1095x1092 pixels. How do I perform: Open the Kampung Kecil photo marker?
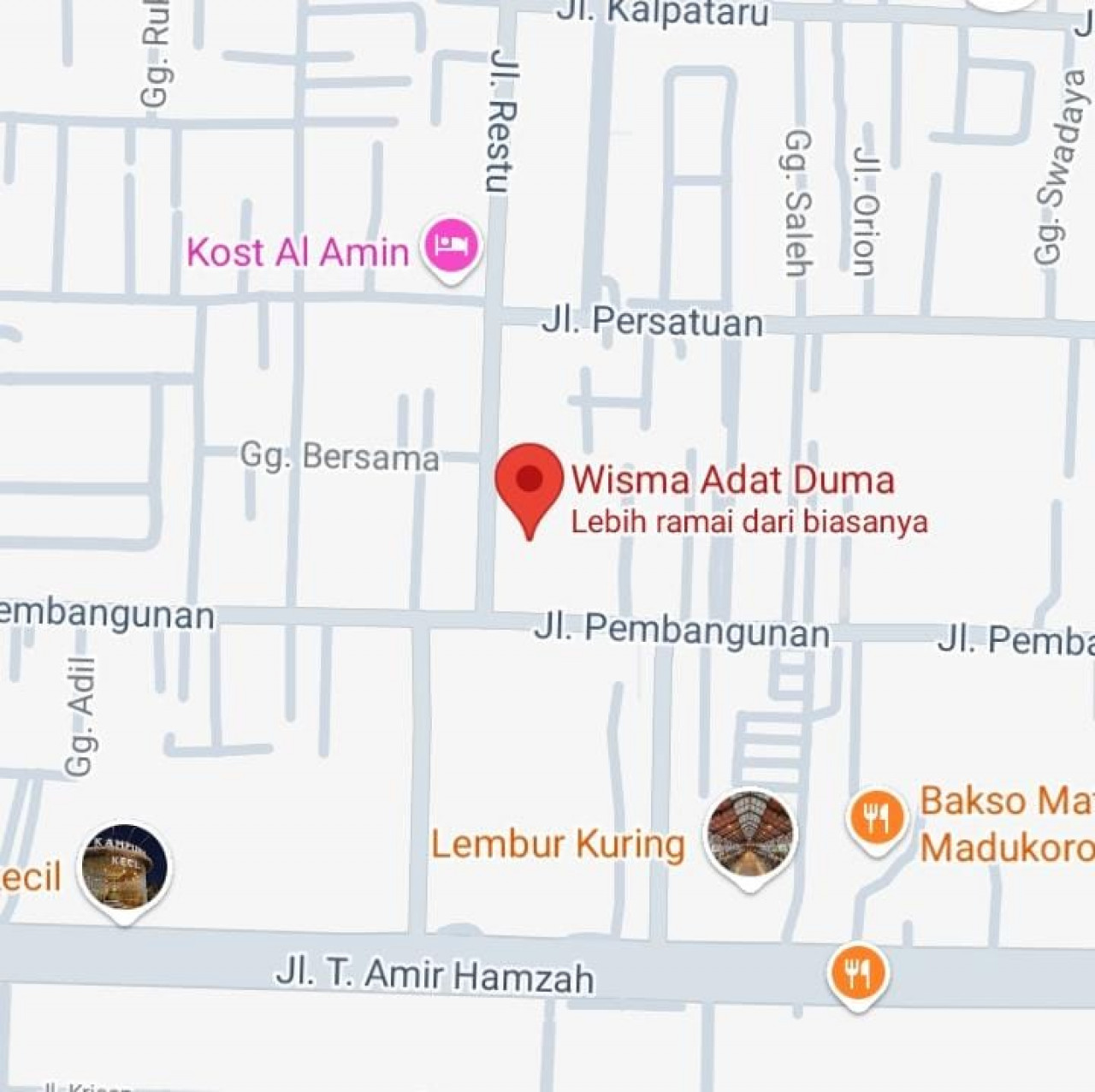[x=125, y=869]
